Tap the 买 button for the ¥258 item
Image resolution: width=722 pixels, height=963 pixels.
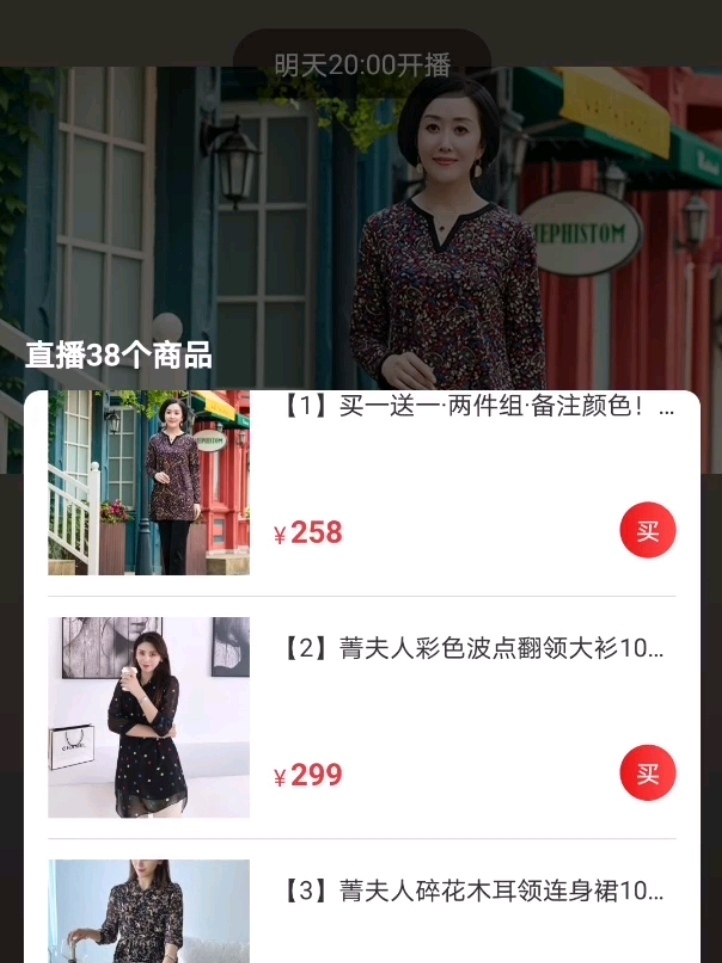648,530
